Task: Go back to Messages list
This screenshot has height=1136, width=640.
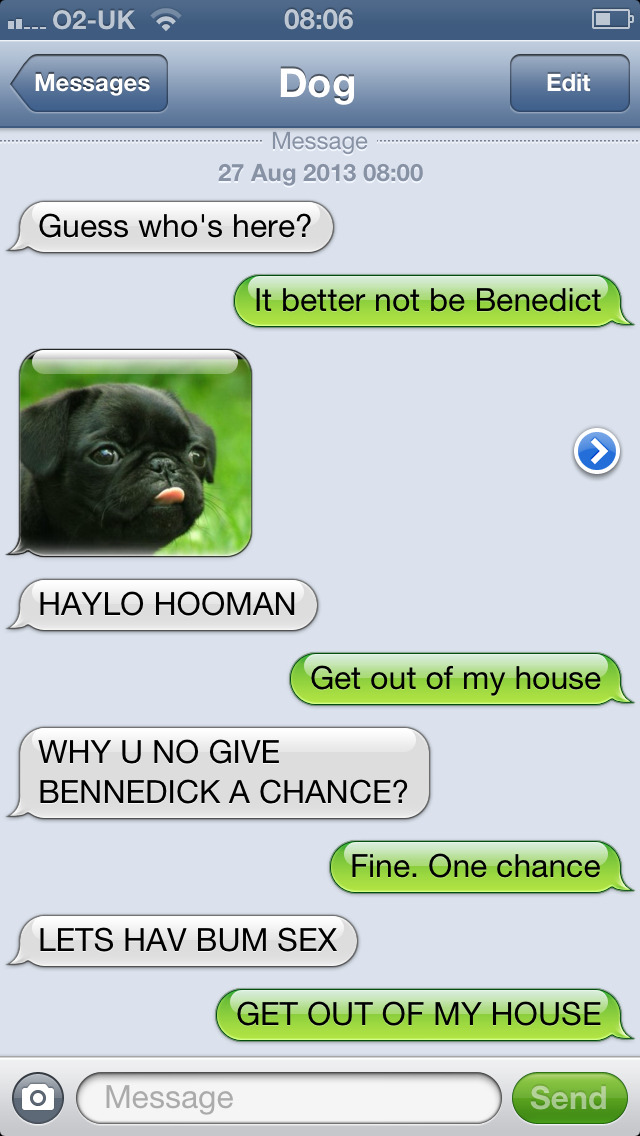Action: click(90, 84)
